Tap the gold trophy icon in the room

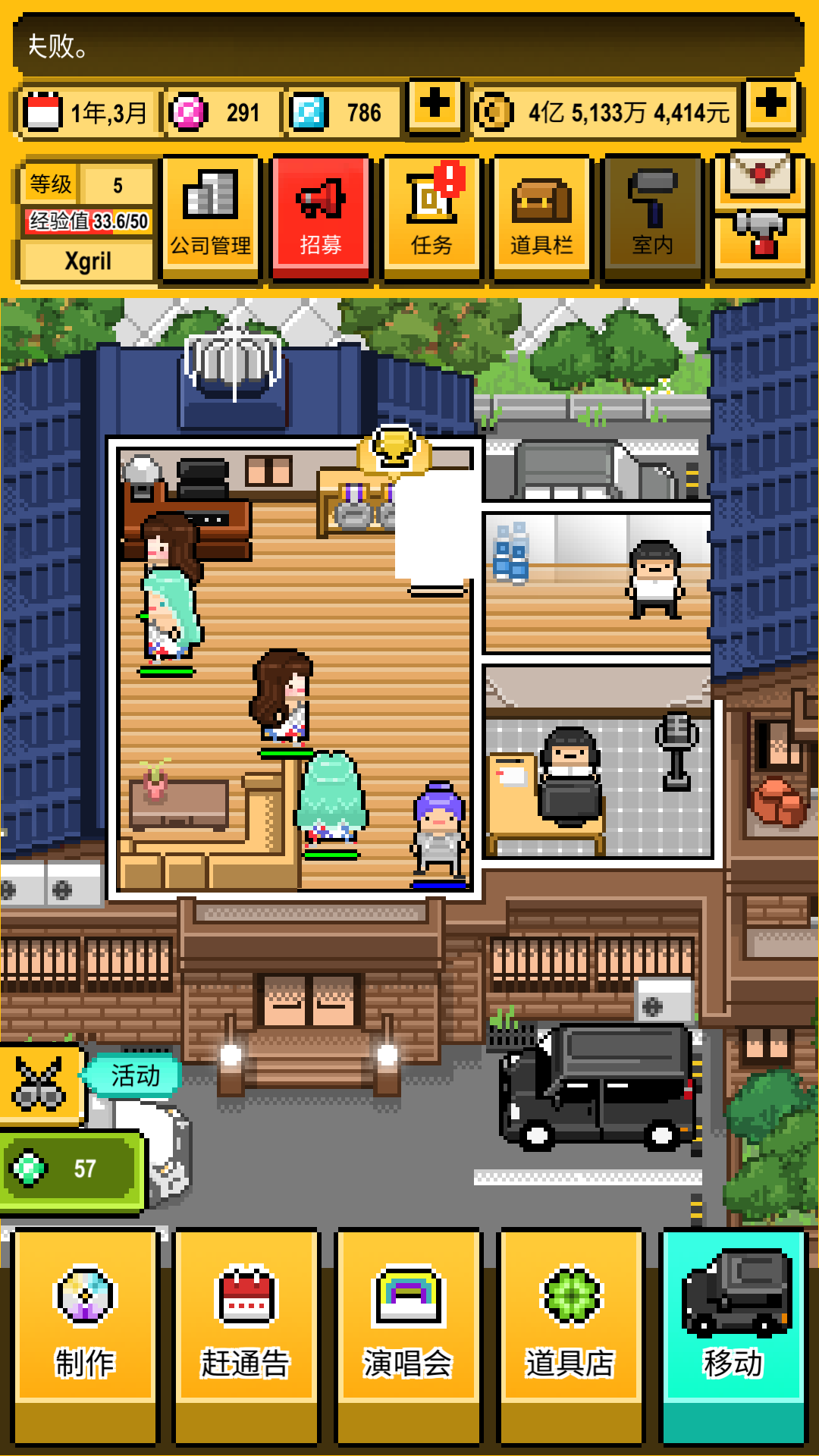pos(394,449)
